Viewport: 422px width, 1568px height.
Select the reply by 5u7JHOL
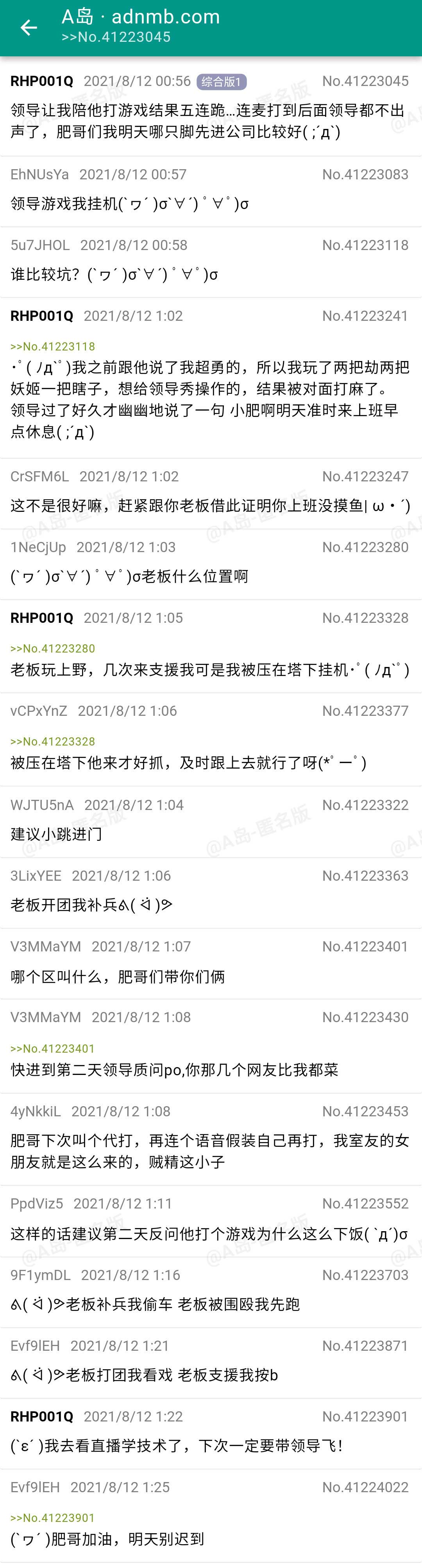coord(211,262)
